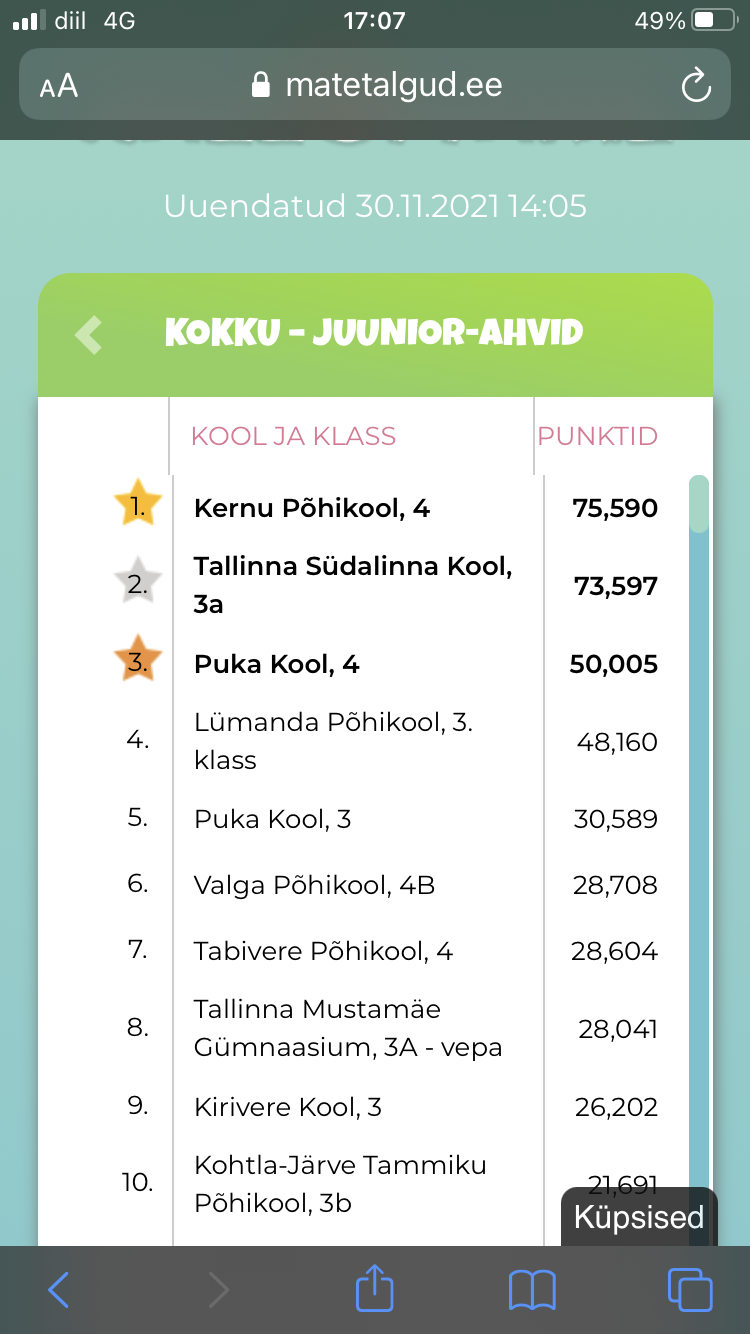Open the AA reader text options
The width and height of the screenshot is (750, 1334).
click(59, 86)
